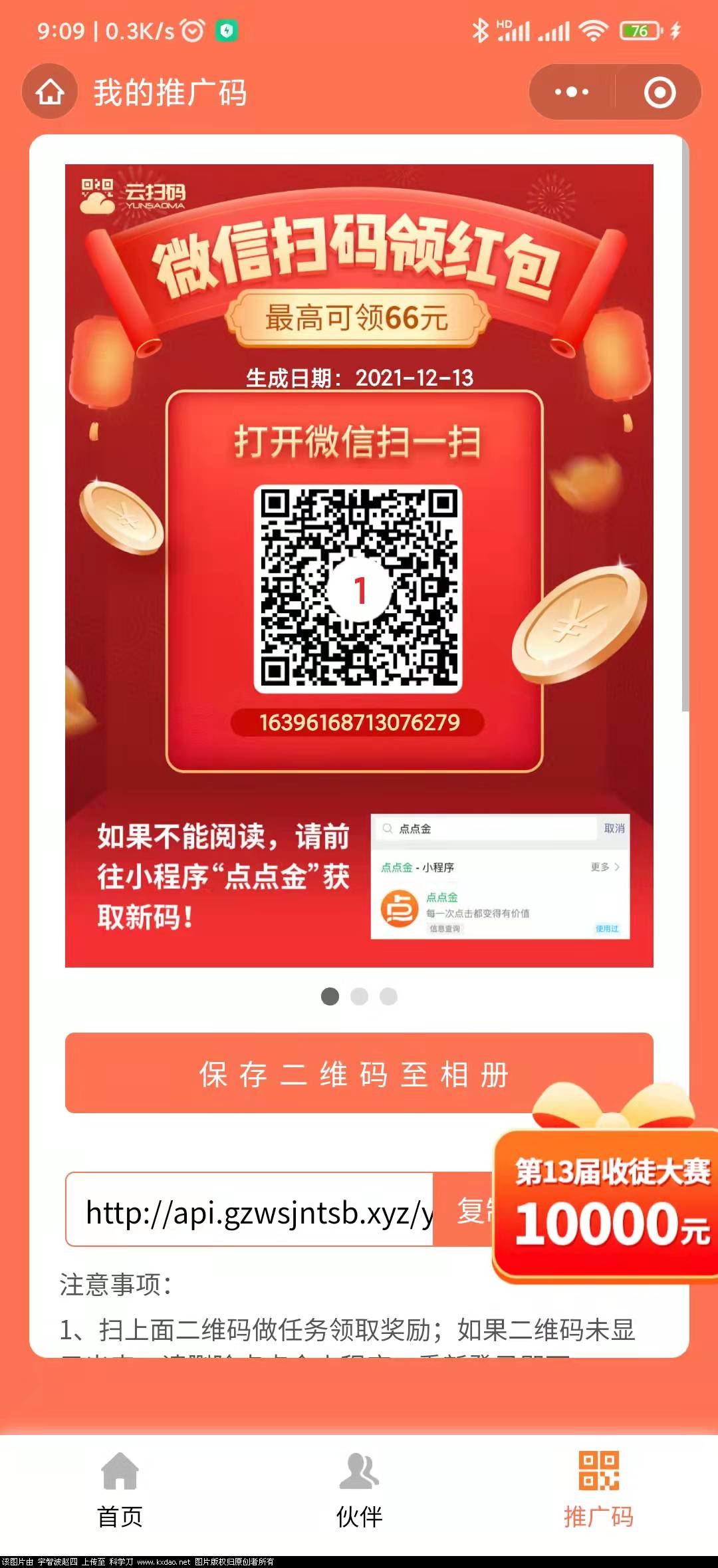Tap 保存二维码至相册 button
718x1568 pixels.
pos(359,1073)
